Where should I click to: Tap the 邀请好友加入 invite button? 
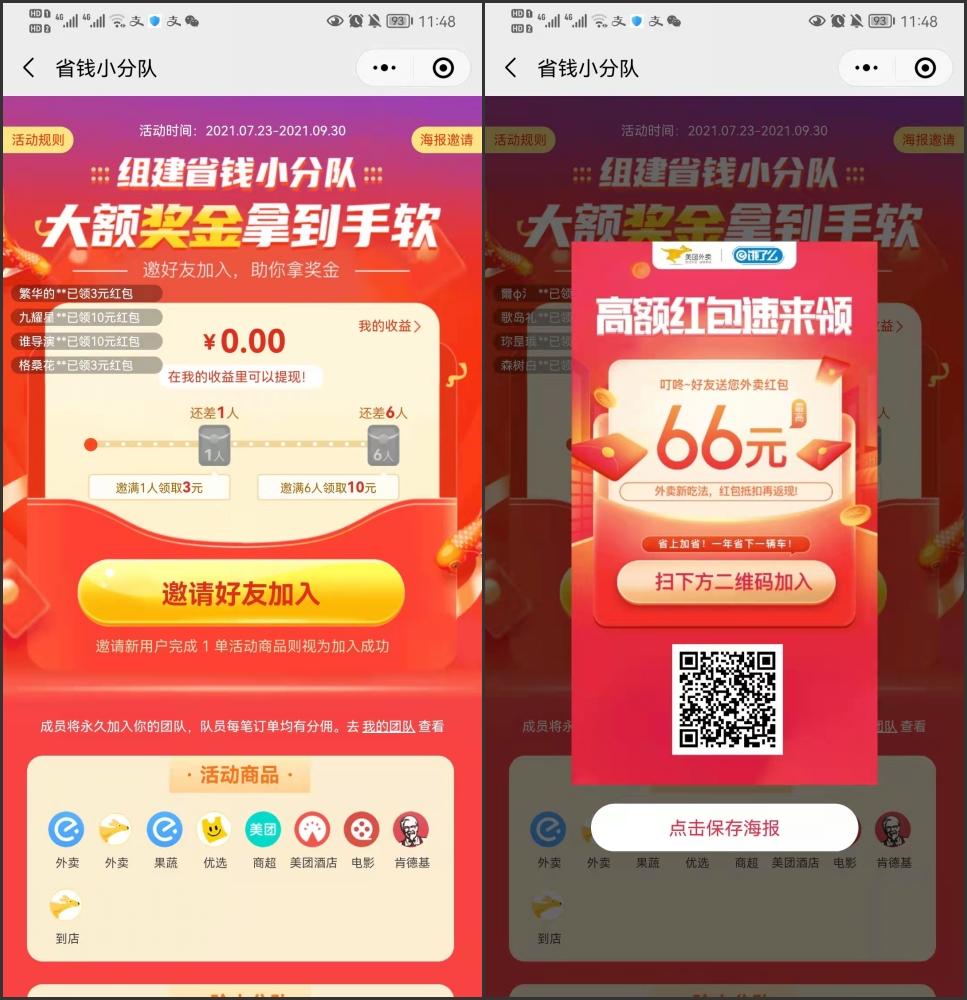[x=241, y=593]
